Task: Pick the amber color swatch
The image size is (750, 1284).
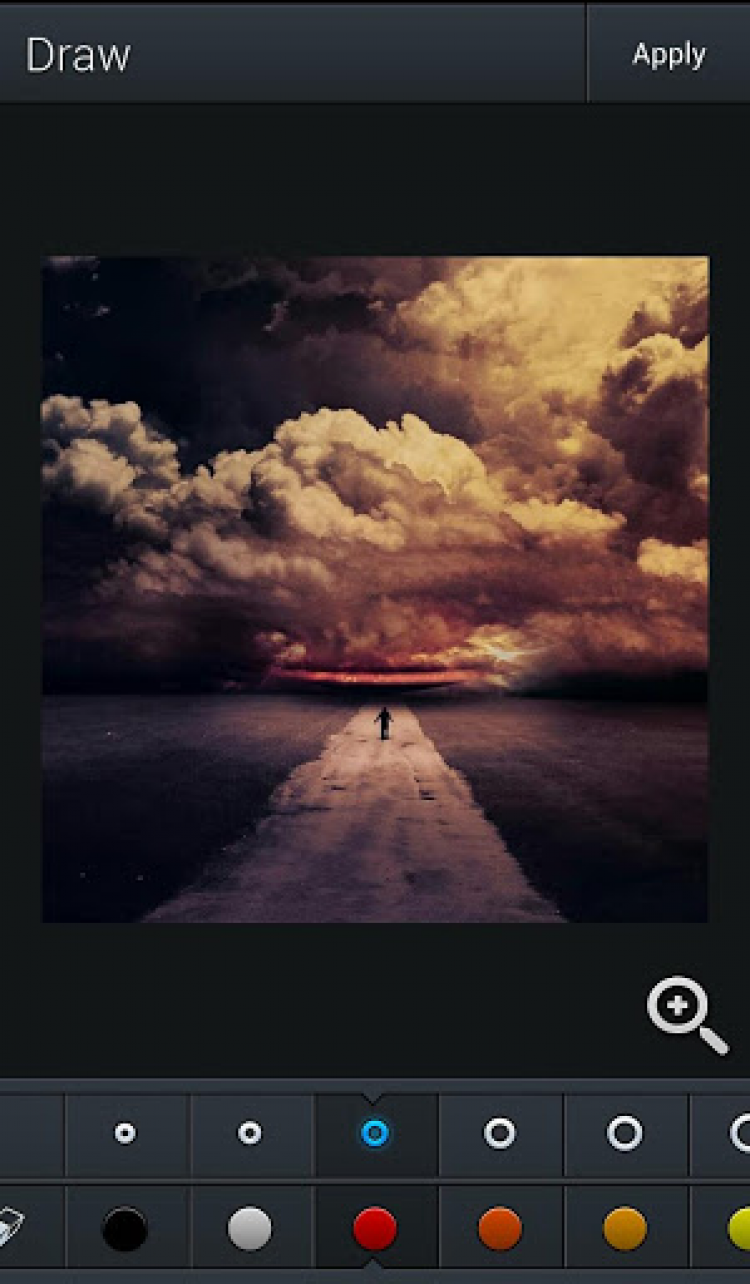Action: pos(625,1229)
